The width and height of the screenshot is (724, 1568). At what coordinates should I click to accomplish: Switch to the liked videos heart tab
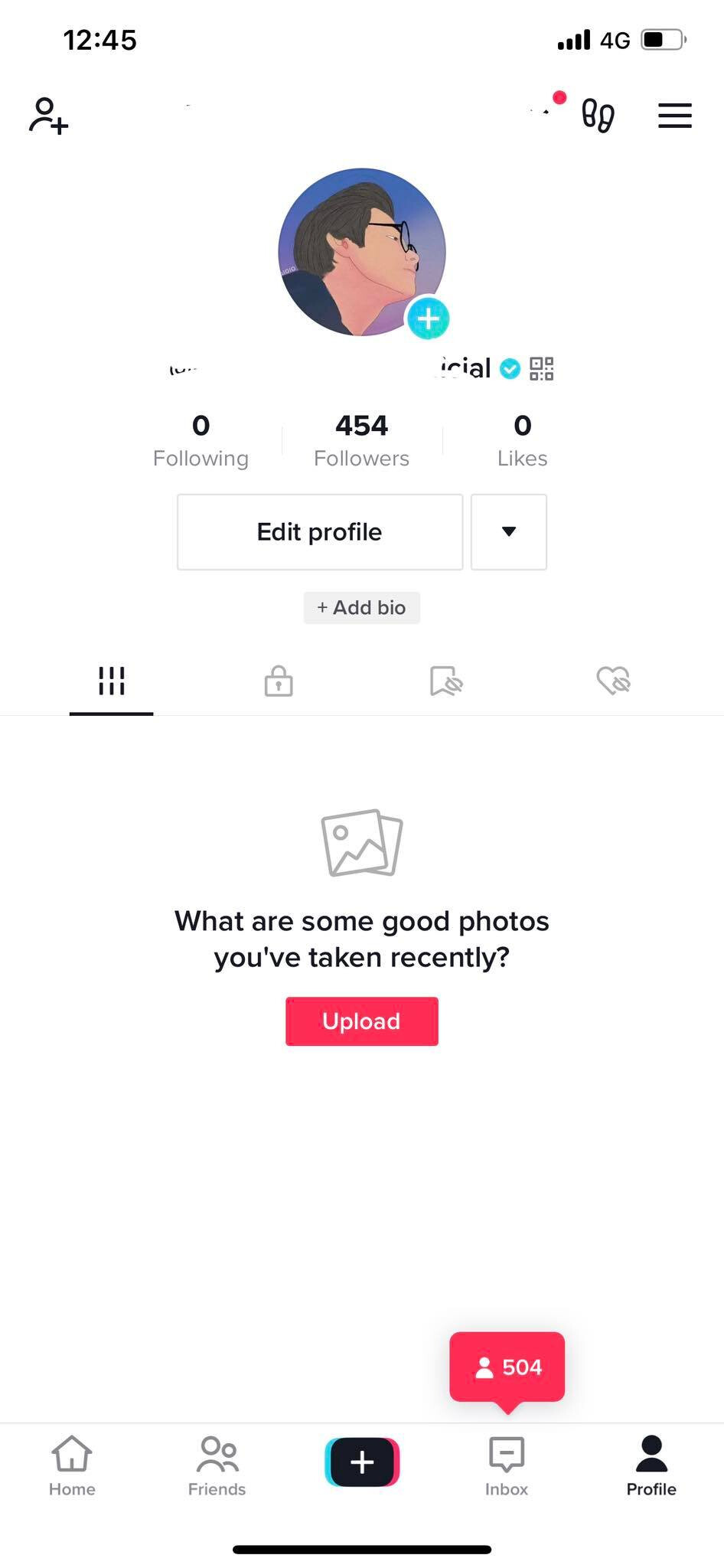point(613,681)
